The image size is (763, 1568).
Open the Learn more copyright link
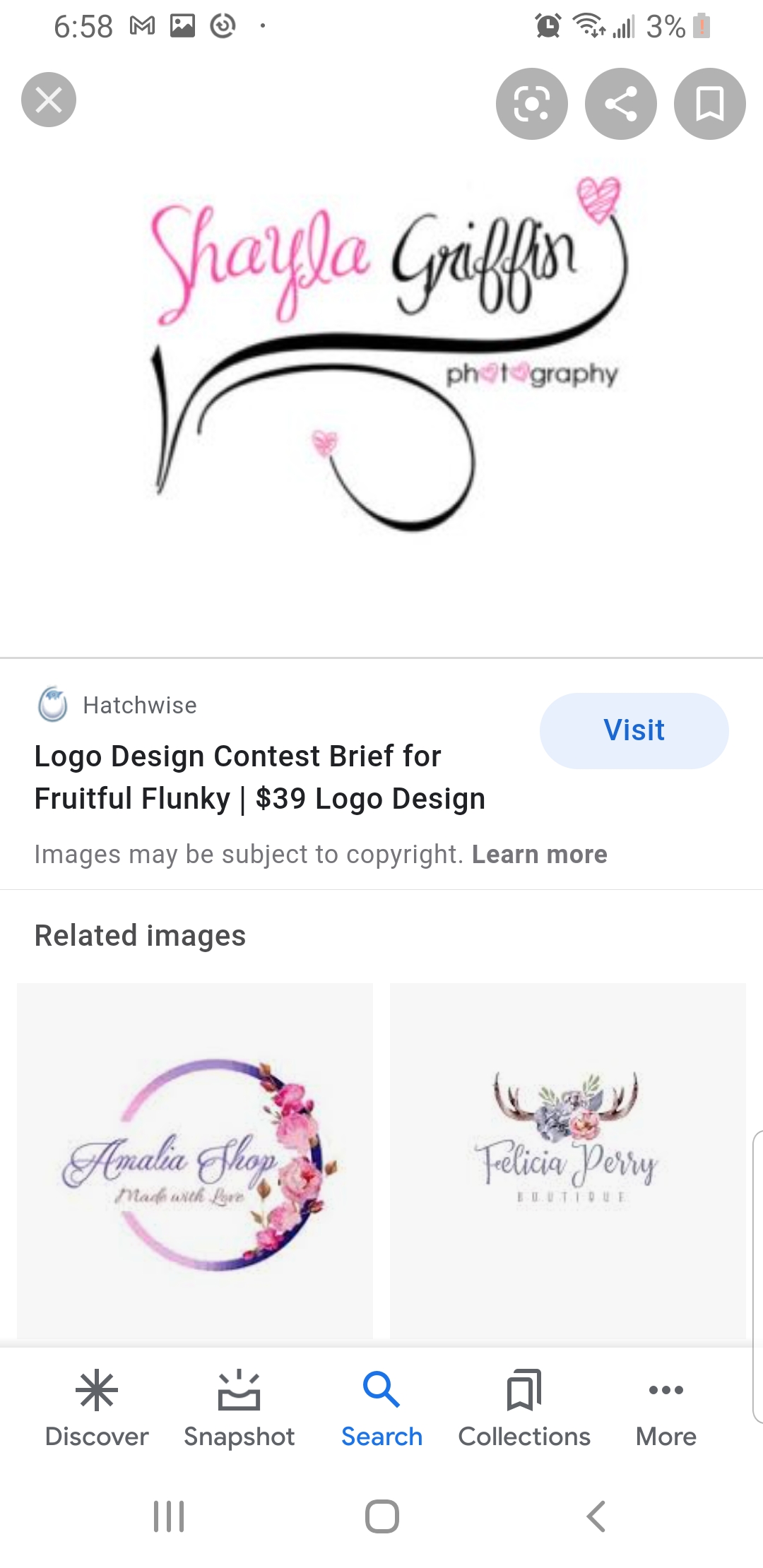(x=539, y=855)
